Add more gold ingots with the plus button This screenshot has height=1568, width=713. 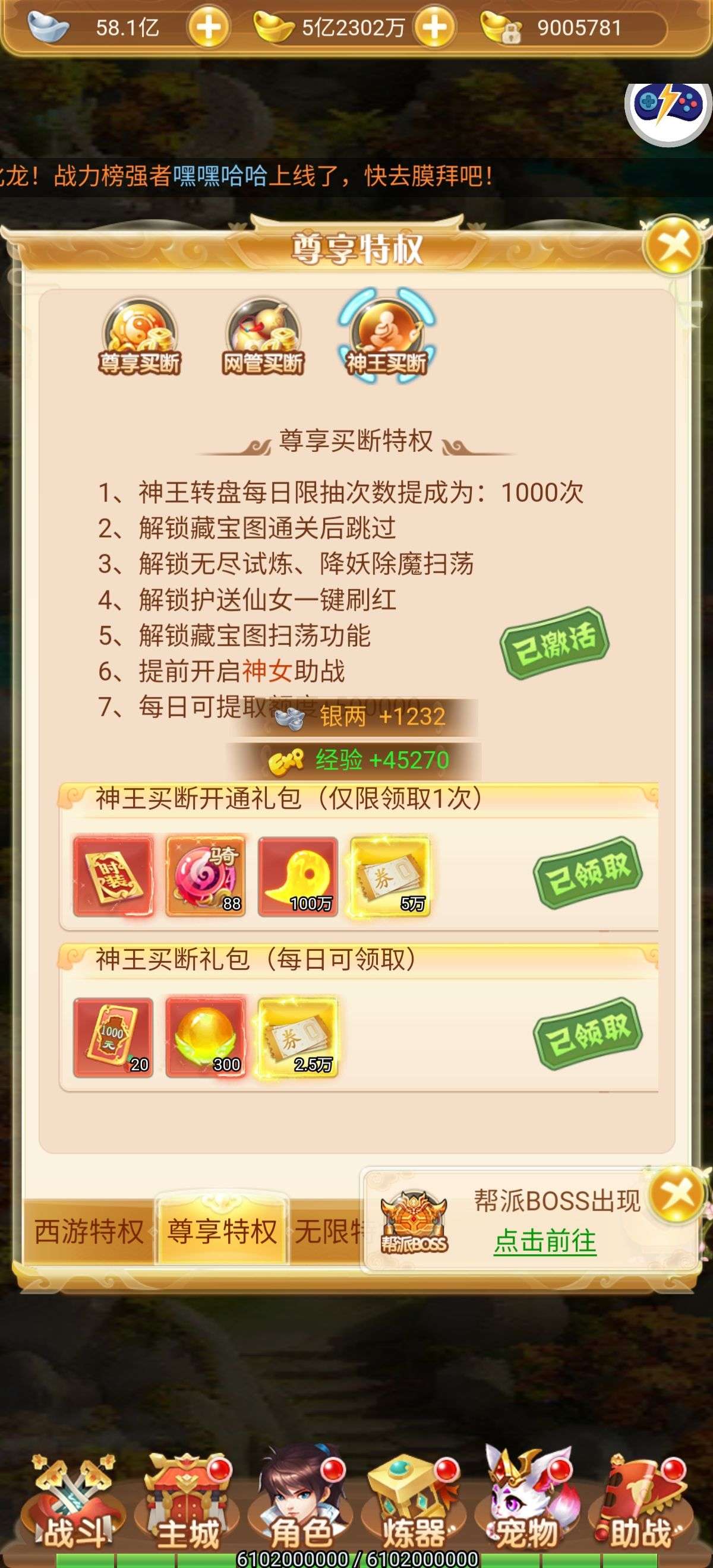[434, 28]
